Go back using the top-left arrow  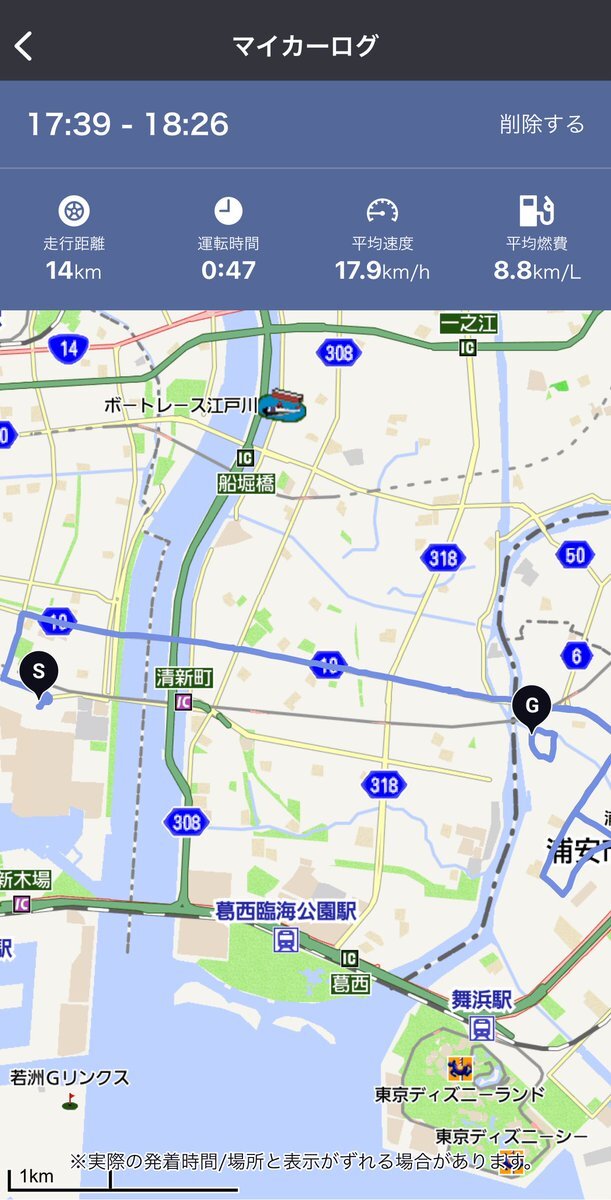point(24,45)
